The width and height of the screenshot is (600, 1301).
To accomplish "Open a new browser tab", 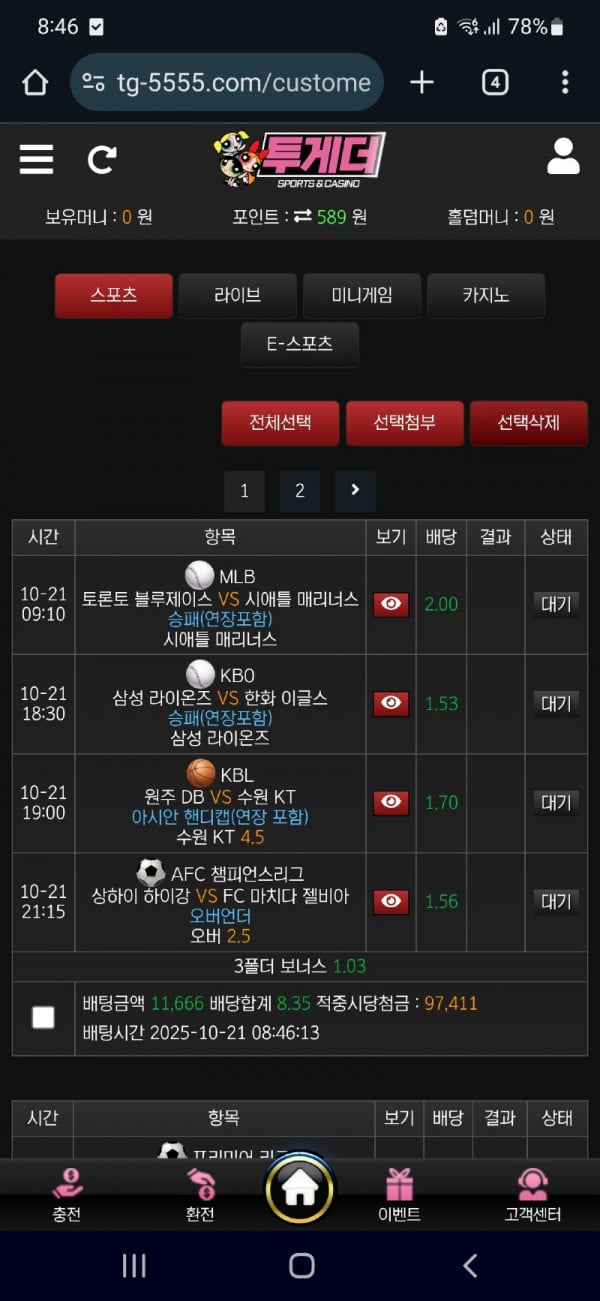I will pyautogui.click(x=422, y=82).
